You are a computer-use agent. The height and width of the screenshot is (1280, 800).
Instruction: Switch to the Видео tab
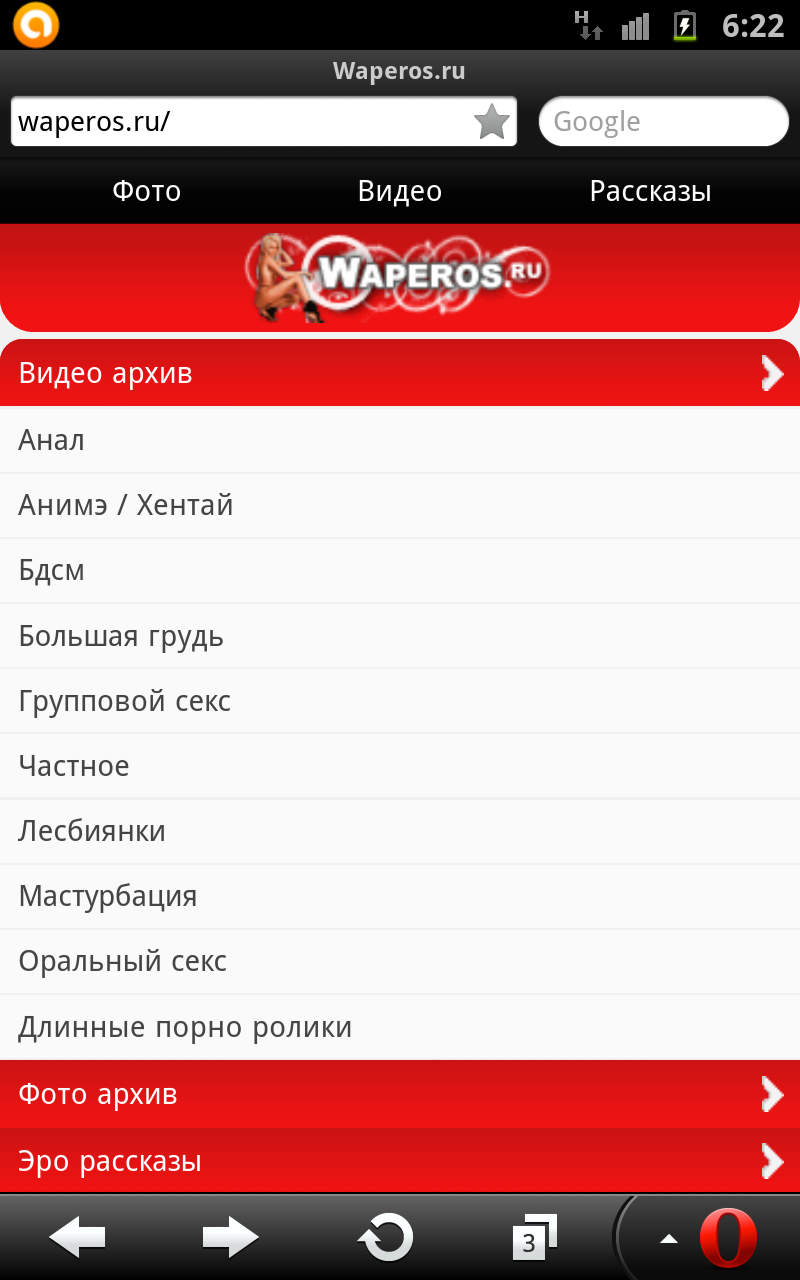400,191
